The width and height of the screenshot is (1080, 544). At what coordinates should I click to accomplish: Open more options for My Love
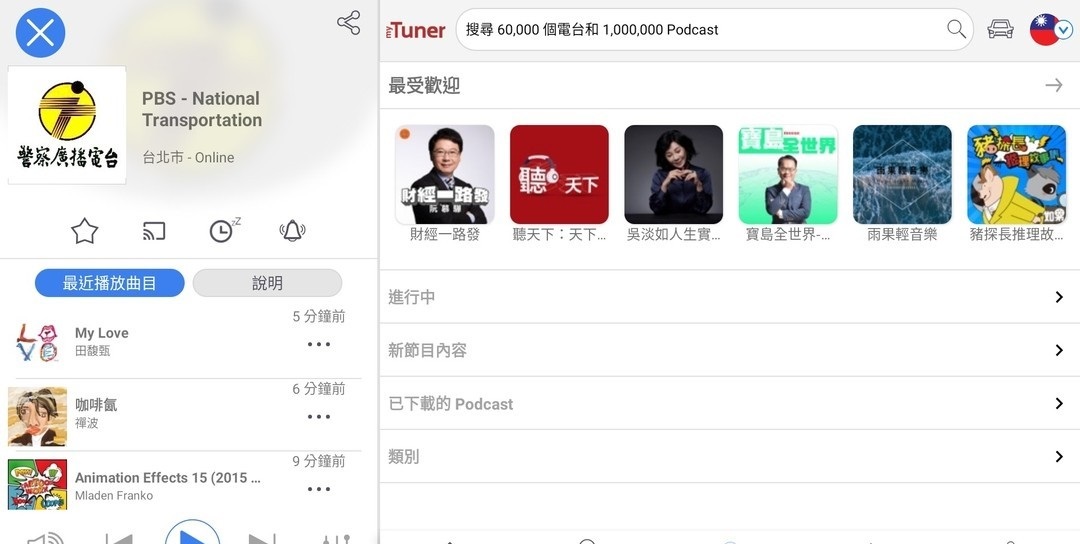pos(319,344)
